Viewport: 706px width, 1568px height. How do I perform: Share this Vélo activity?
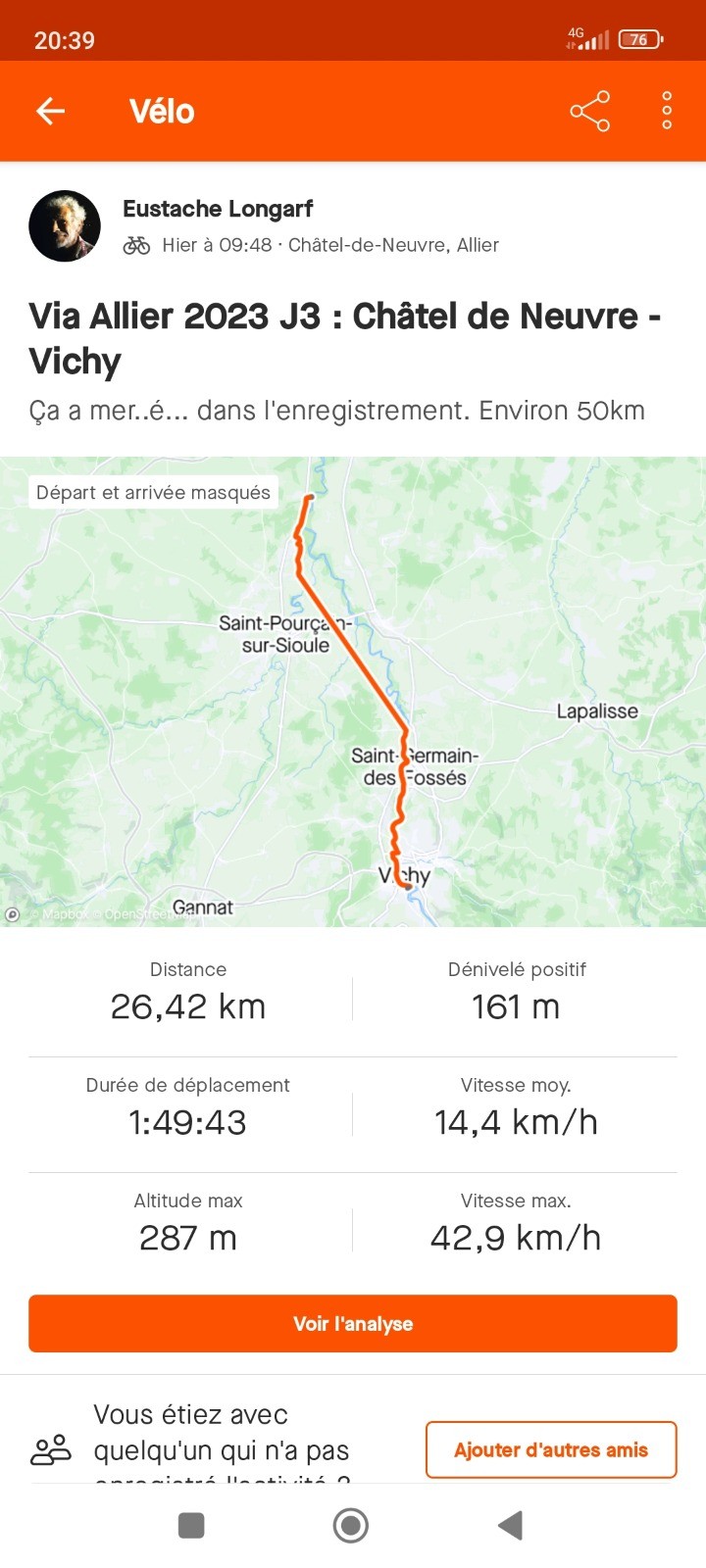(x=589, y=112)
